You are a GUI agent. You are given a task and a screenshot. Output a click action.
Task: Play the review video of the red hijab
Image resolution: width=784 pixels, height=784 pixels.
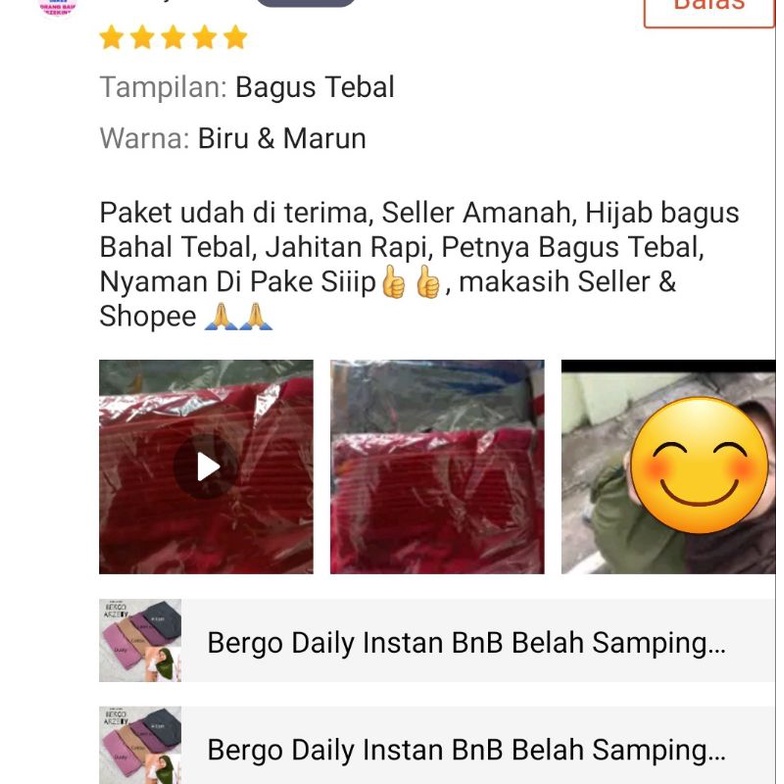pos(206,467)
